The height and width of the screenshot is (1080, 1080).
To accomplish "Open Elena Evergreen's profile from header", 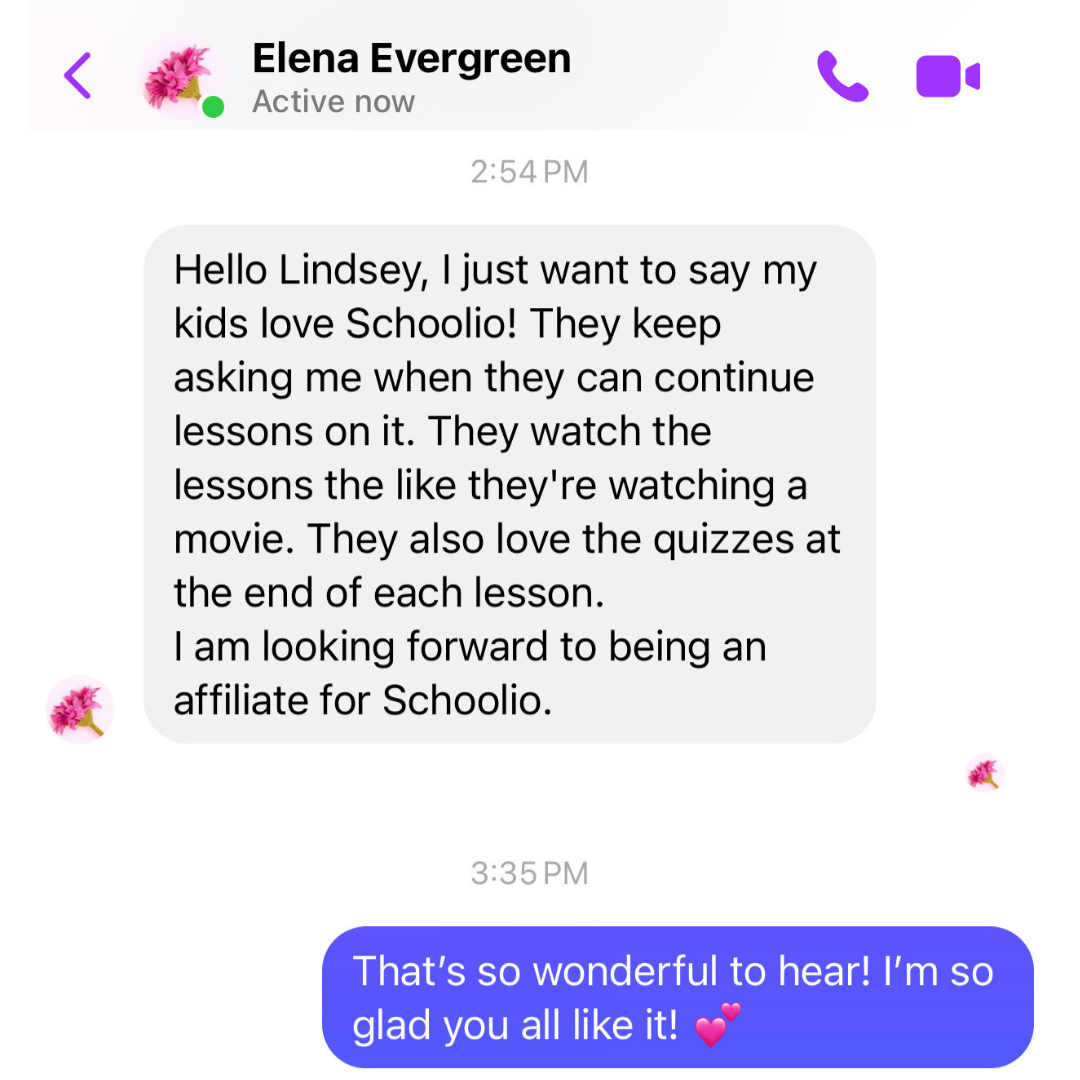I will 410,60.
